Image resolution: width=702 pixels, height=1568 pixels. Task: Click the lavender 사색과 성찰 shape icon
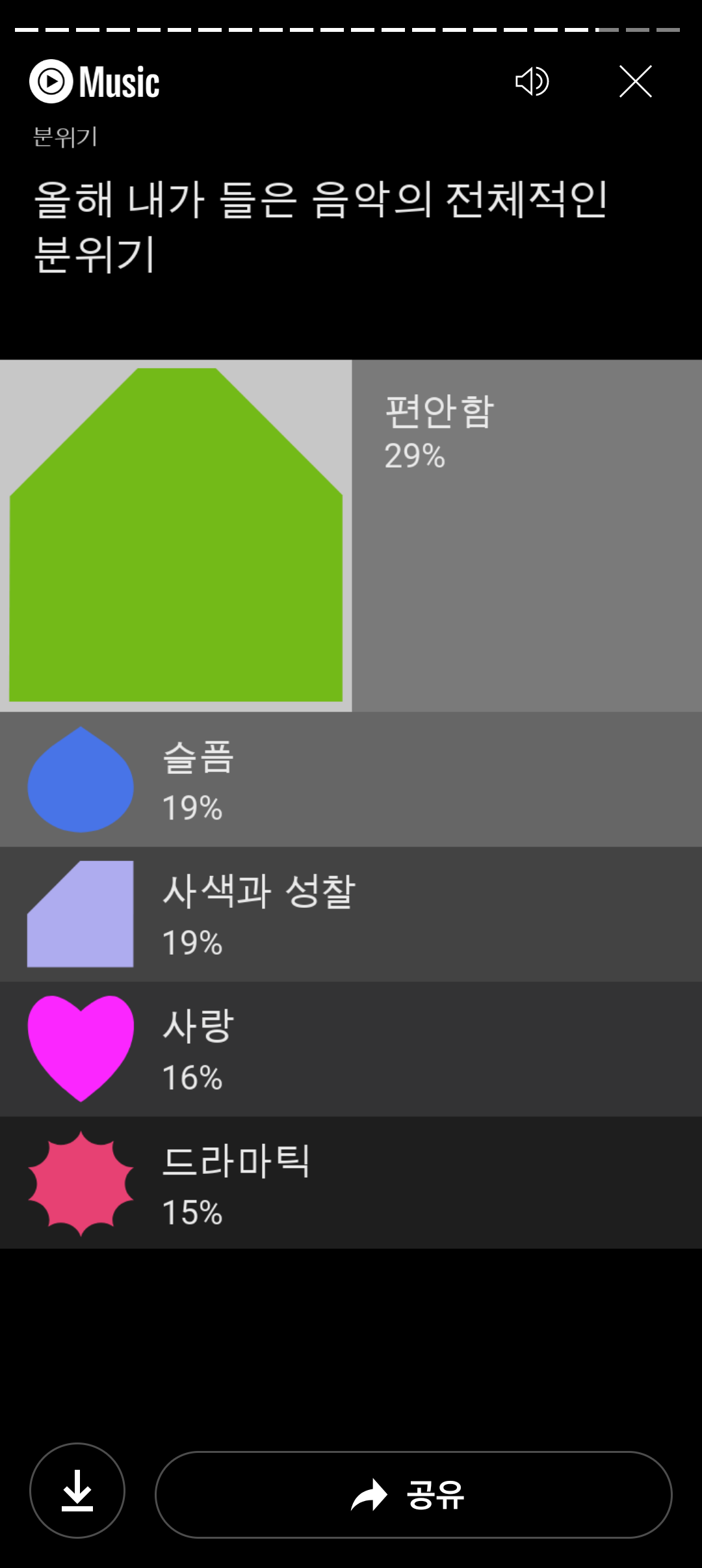(x=80, y=914)
